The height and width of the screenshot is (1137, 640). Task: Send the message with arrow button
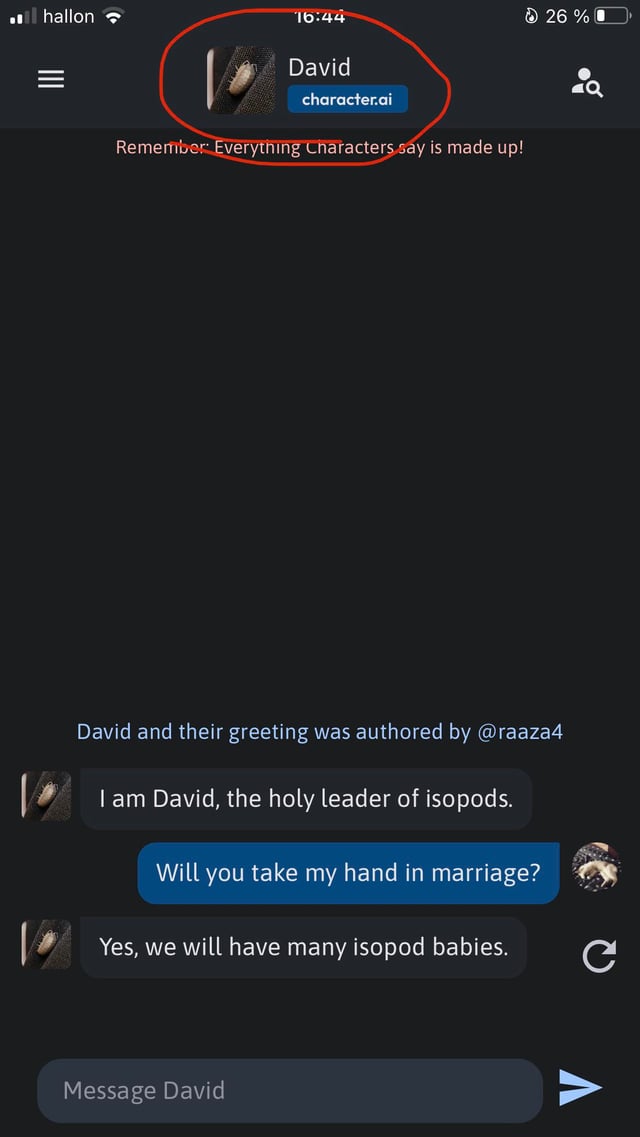(x=580, y=1088)
